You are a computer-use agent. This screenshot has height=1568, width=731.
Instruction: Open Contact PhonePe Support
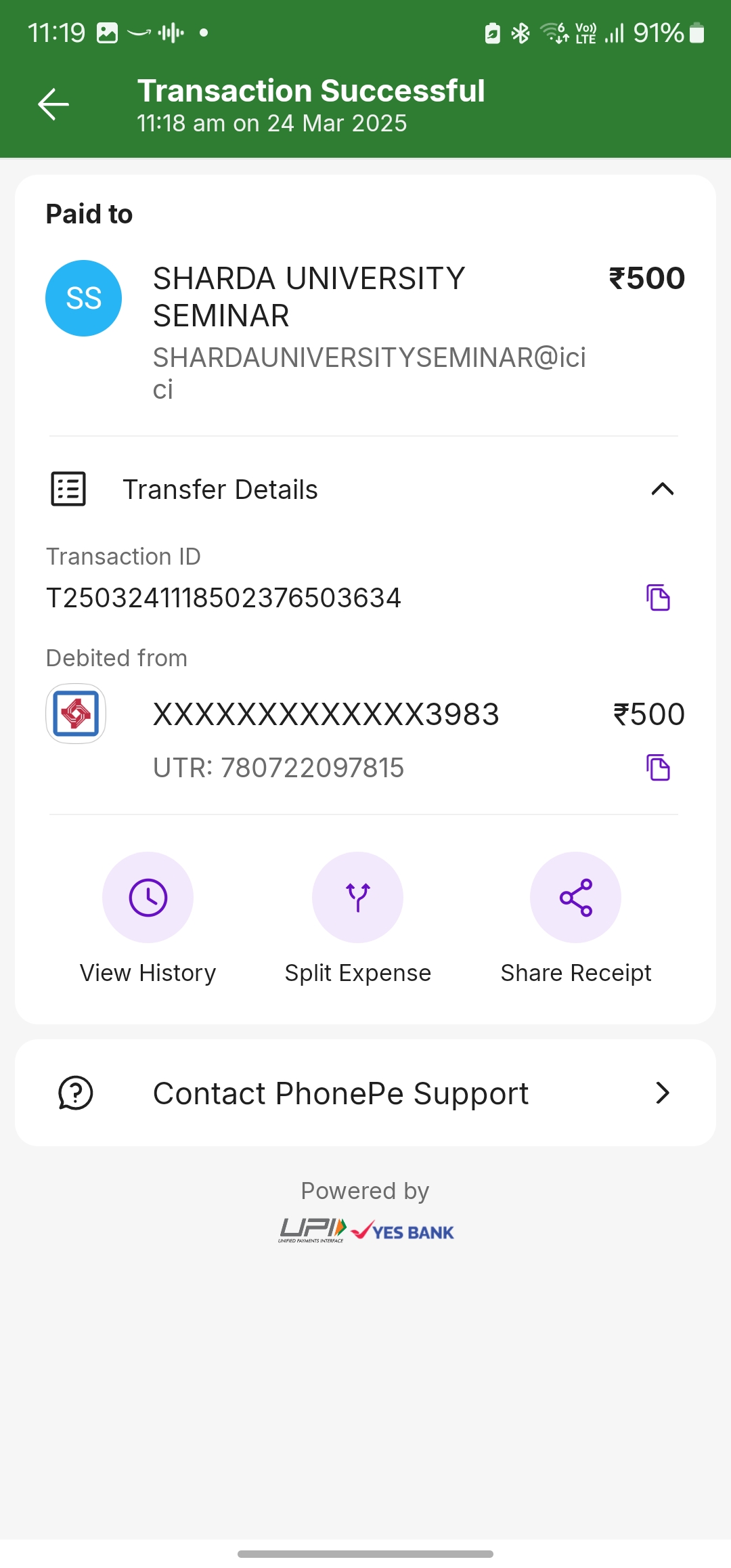point(365,1093)
